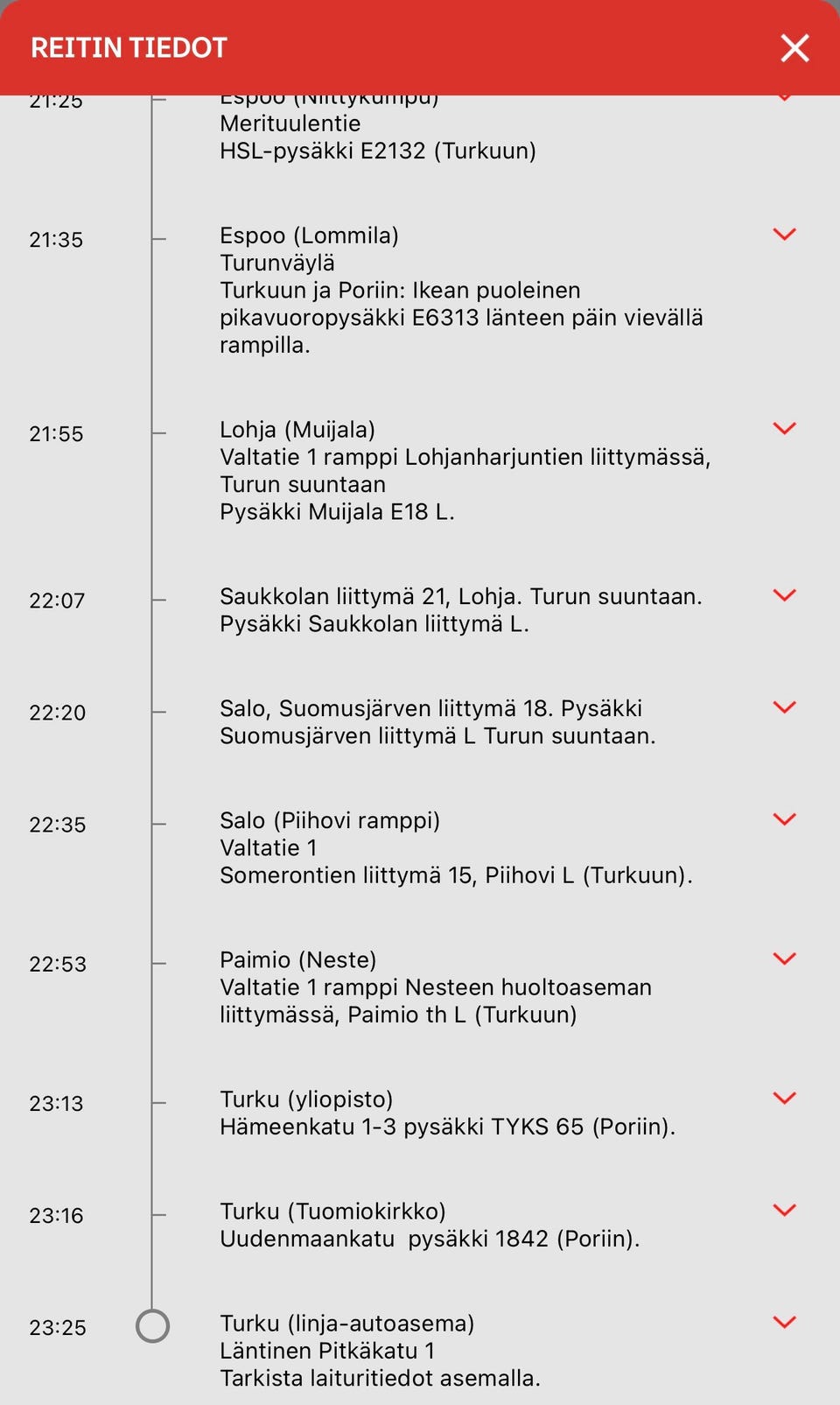Expand the Turku (linja-autoasema) stop details
The height and width of the screenshot is (1405, 840).
tap(785, 1322)
